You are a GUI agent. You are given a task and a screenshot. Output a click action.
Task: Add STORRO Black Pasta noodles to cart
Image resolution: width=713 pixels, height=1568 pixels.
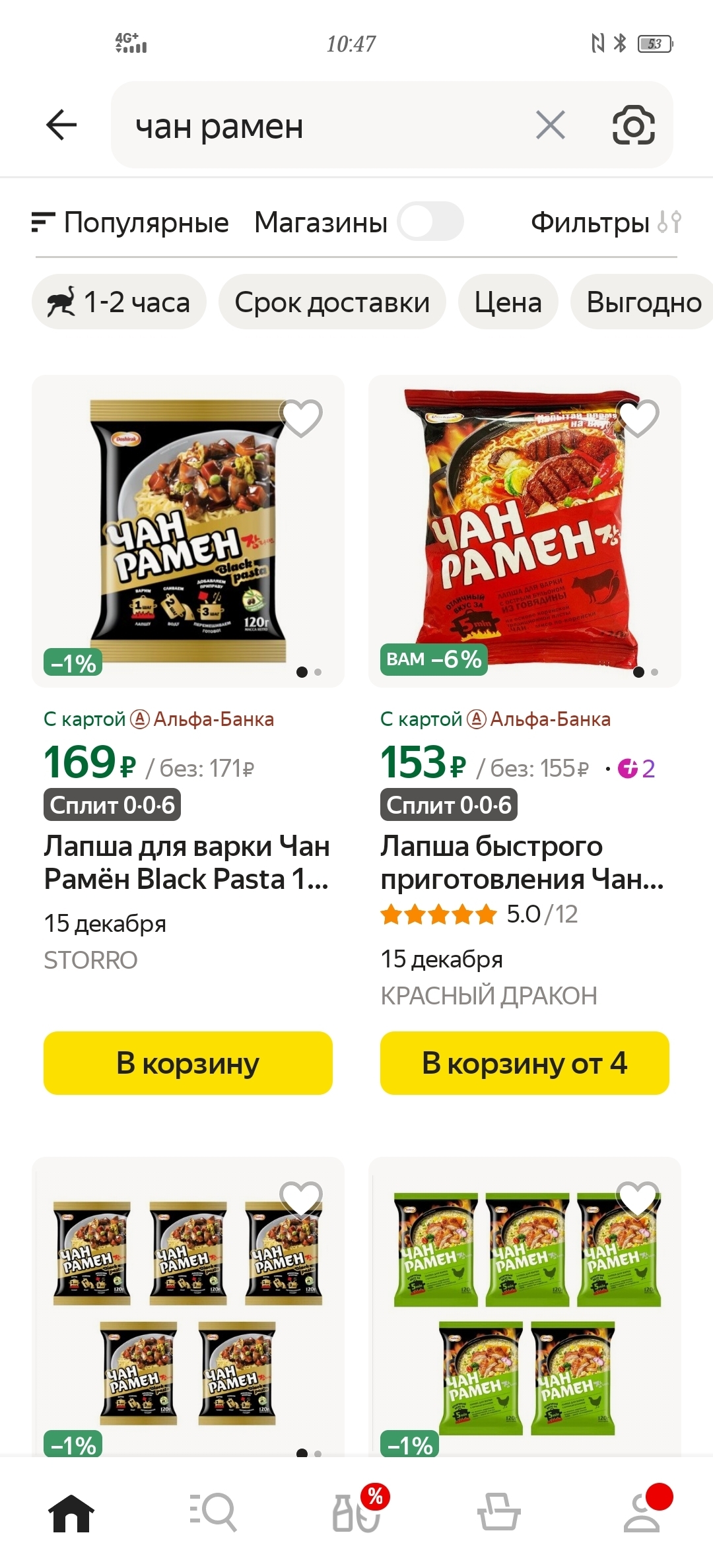[x=188, y=1063]
